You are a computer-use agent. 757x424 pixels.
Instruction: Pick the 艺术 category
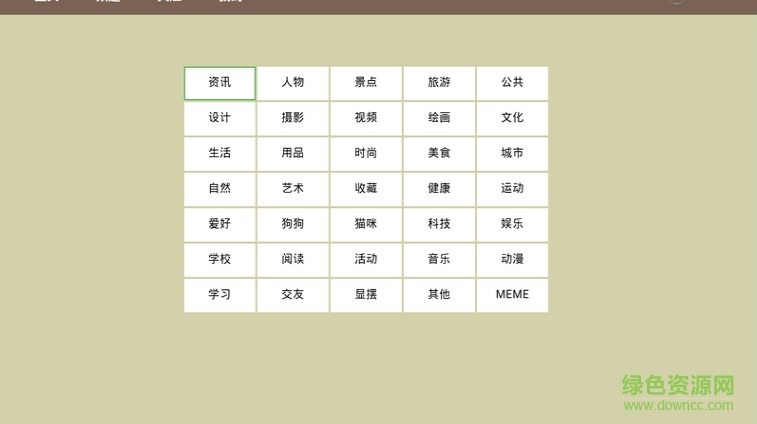(293, 189)
